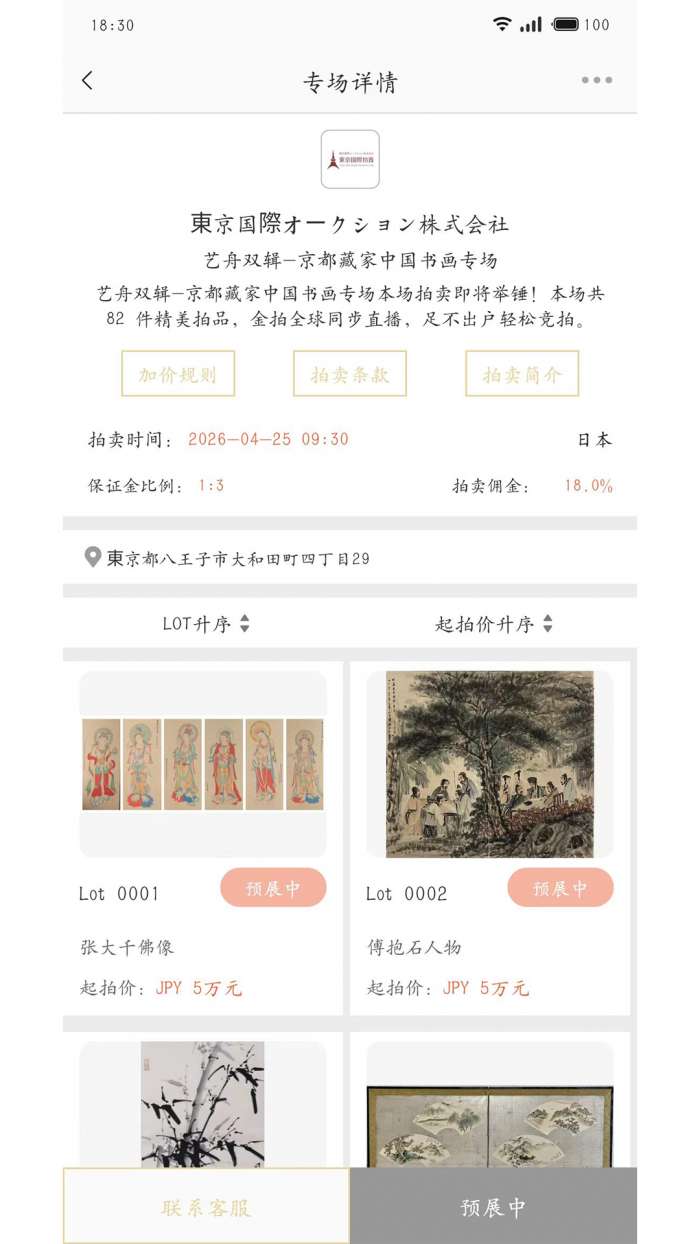Sort lots by 起拍价升序

click(493, 624)
